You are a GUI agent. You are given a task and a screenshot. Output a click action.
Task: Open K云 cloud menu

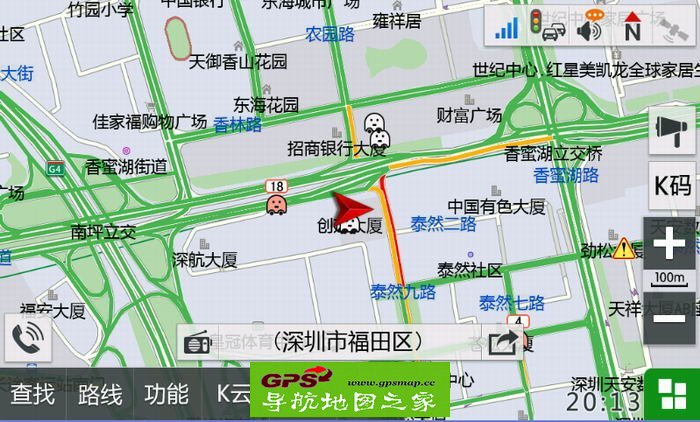(x=232, y=394)
